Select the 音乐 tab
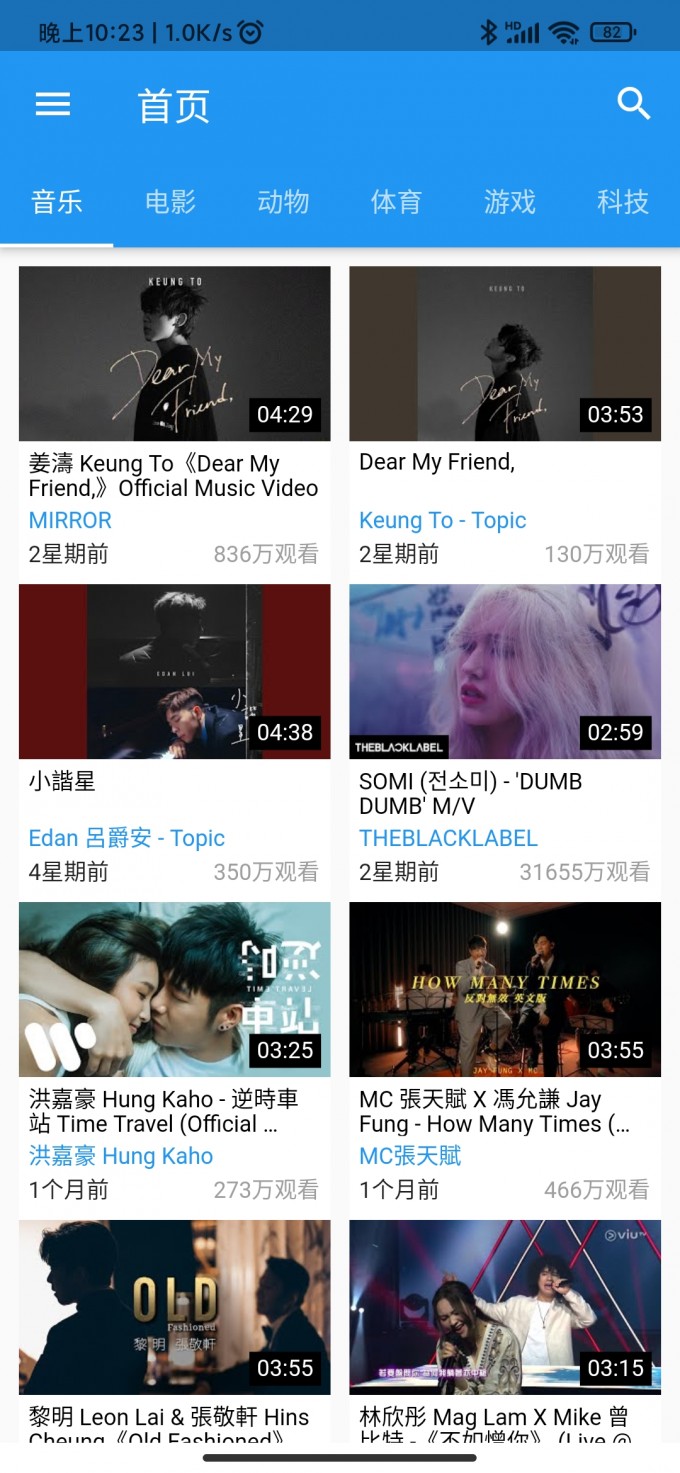The image size is (680, 1473). tap(57, 202)
